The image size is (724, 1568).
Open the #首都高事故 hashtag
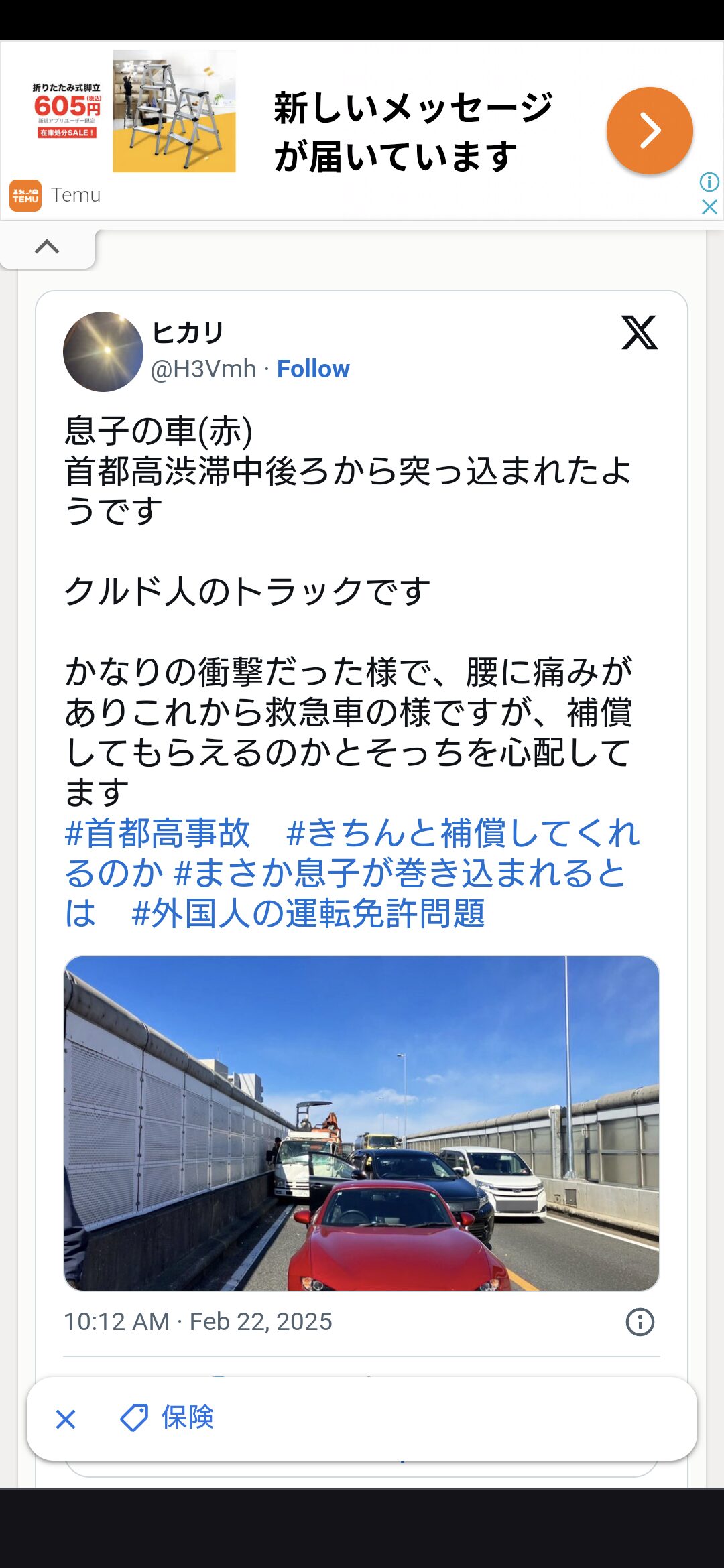pos(157,833)
